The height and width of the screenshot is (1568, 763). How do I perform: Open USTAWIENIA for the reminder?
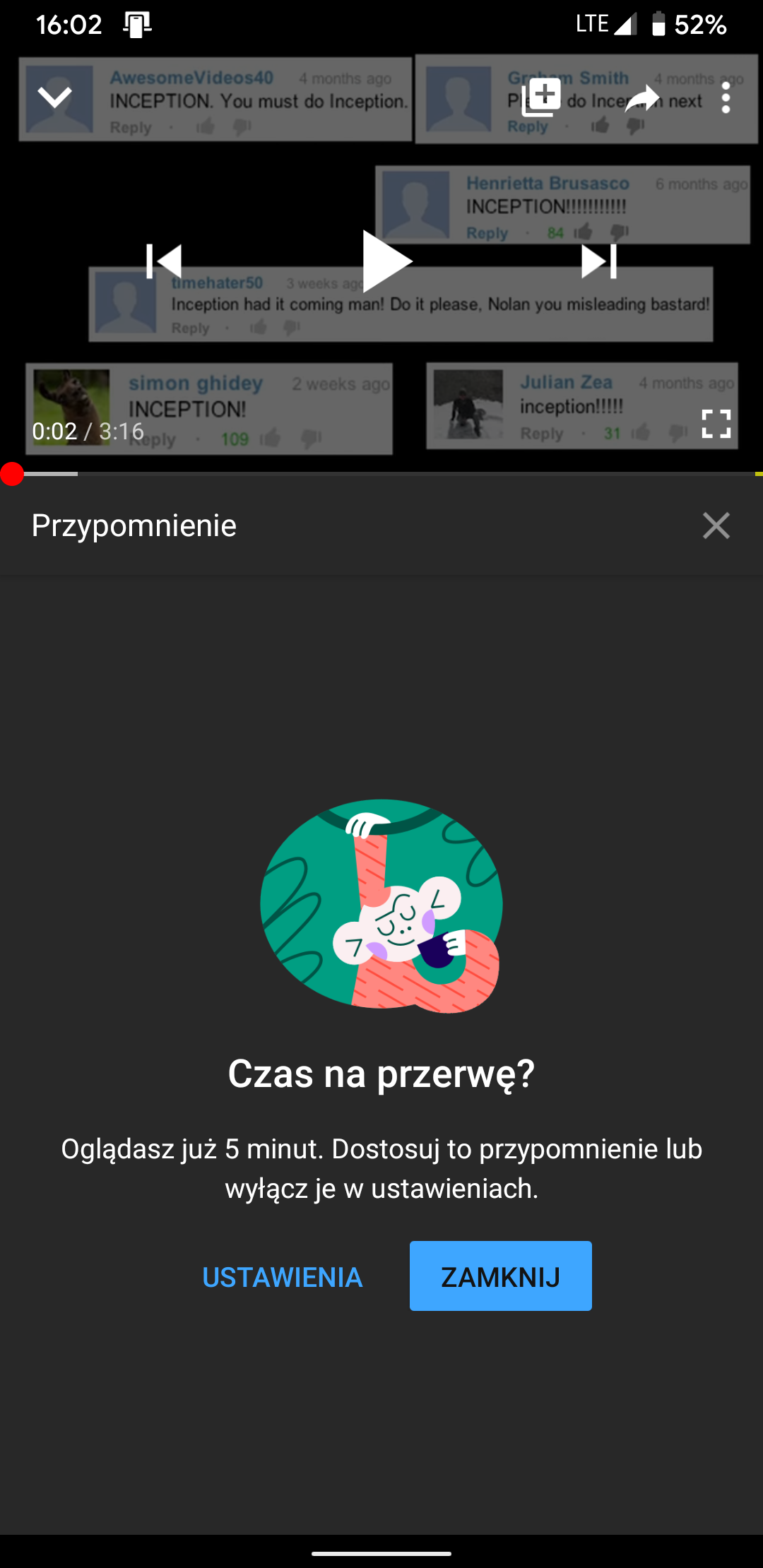click(283, 1277)
